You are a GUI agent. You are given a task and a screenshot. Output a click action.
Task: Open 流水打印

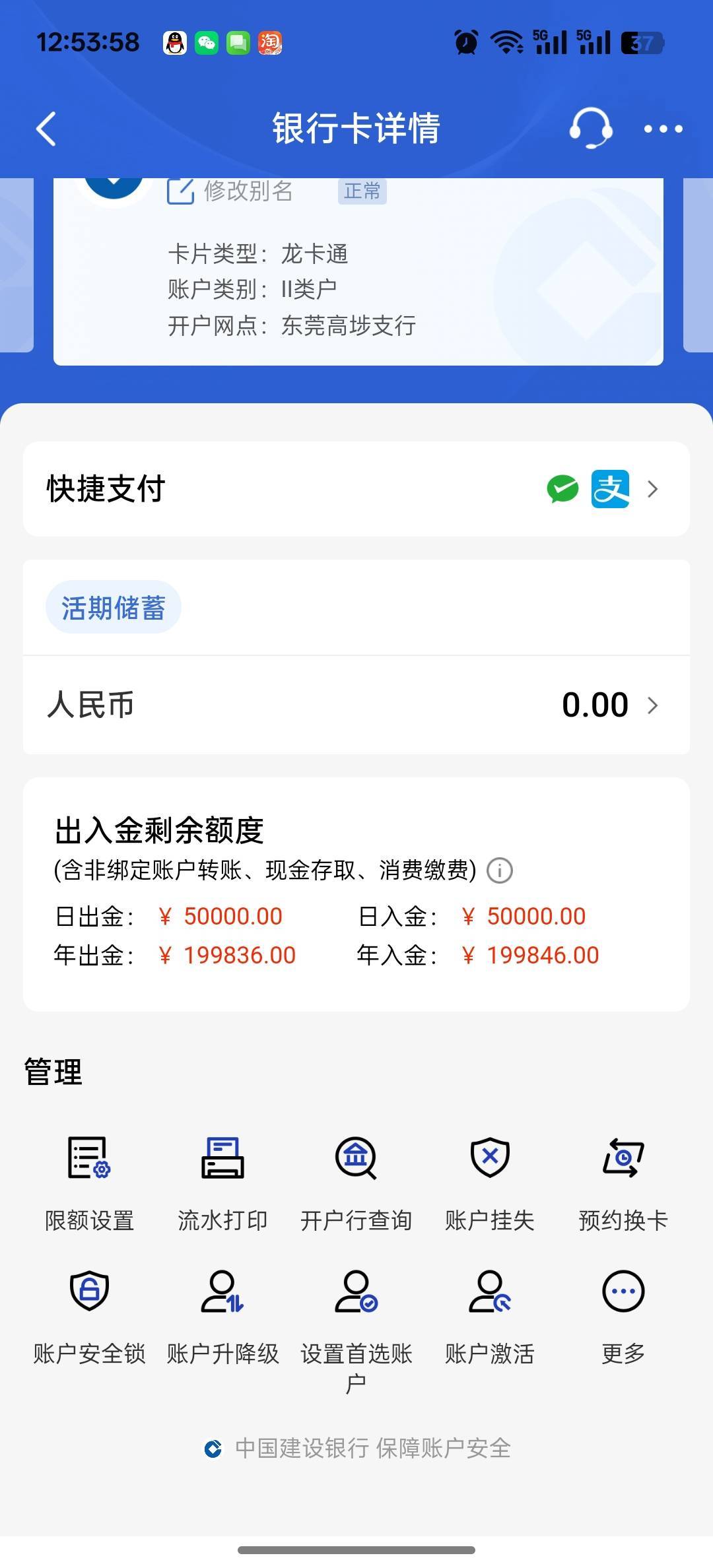223,1180
